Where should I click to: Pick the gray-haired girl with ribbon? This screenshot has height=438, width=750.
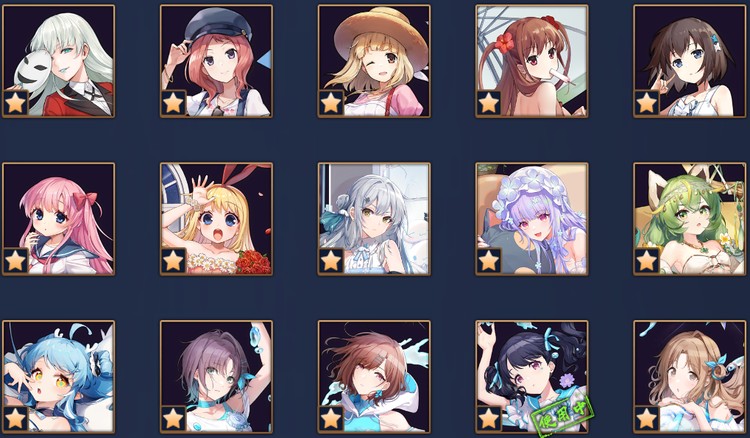(x=374, y=219)
